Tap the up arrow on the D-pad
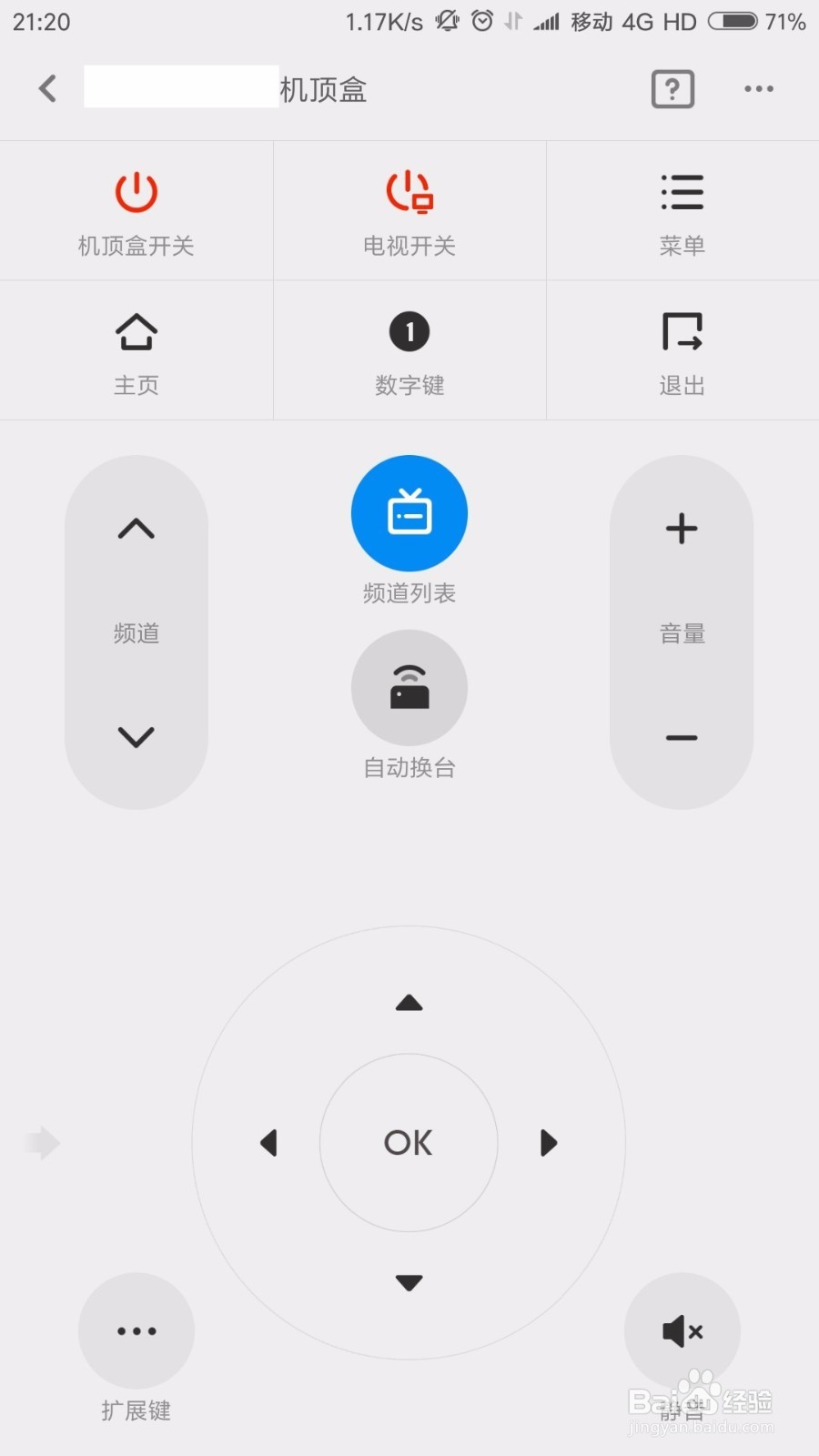 pyautogui.click(x=409, y=1003)
